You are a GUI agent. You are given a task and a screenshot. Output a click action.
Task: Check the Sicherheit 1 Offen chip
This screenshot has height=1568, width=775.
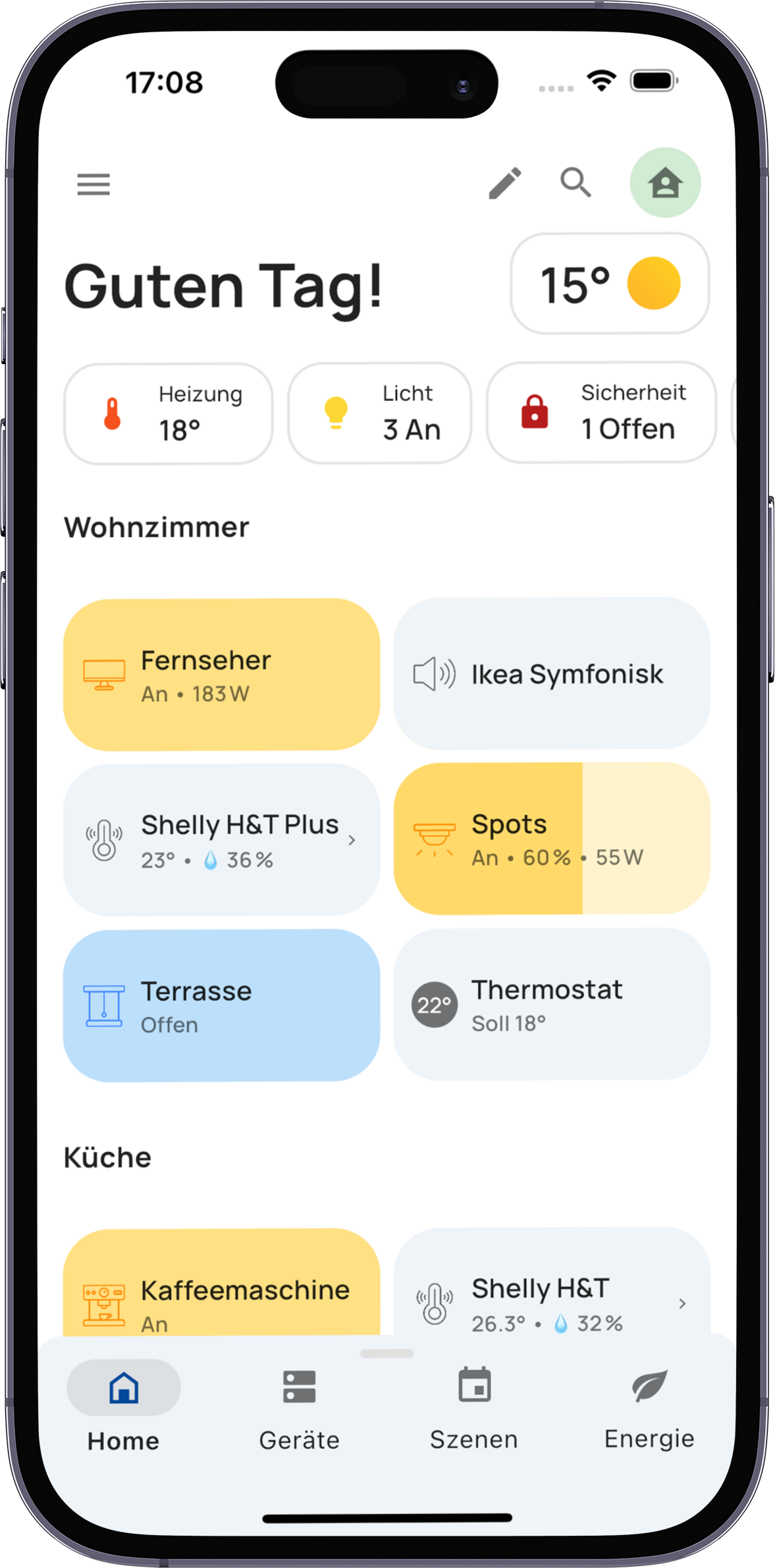coord(601,412)
